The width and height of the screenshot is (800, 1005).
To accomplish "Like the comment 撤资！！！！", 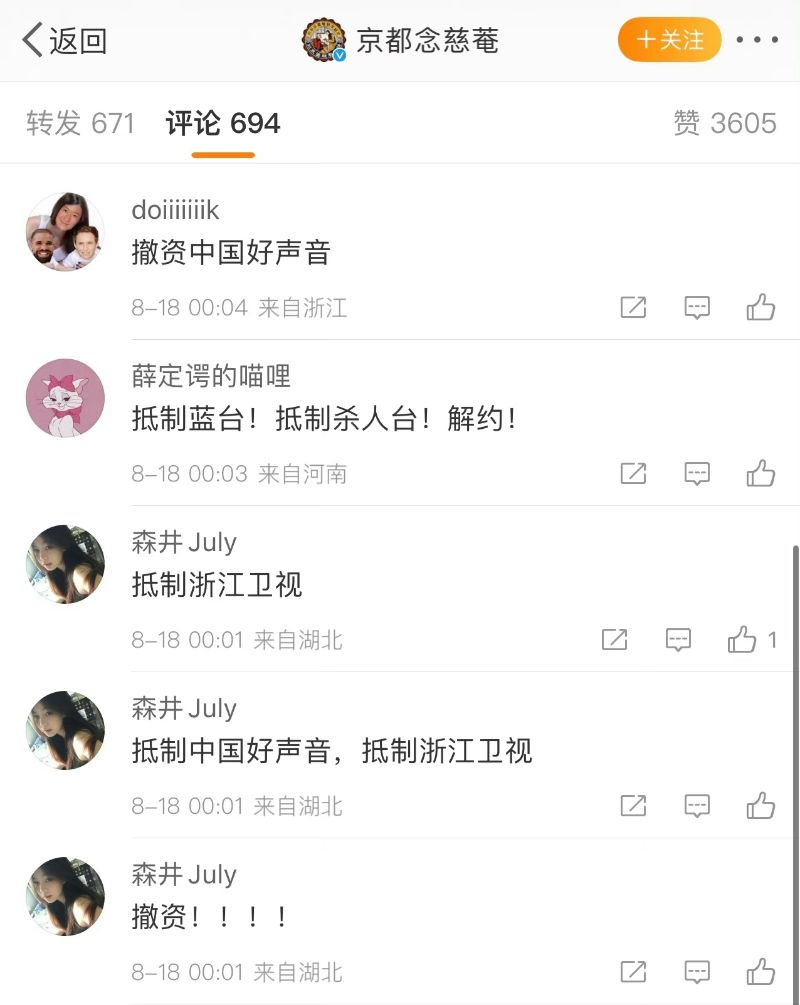I will tap(761, 971).
